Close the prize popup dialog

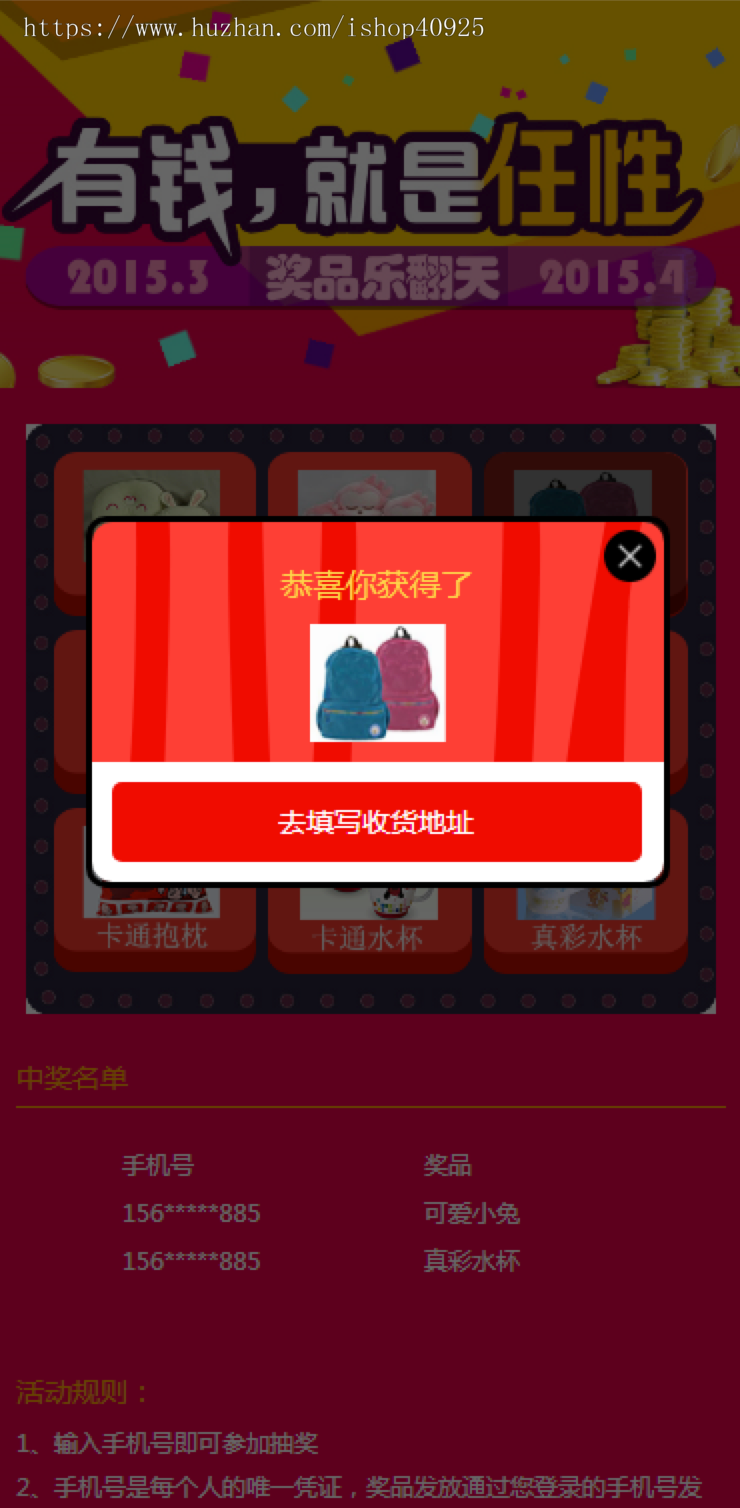pyautogui.click(x=630, y=556)
